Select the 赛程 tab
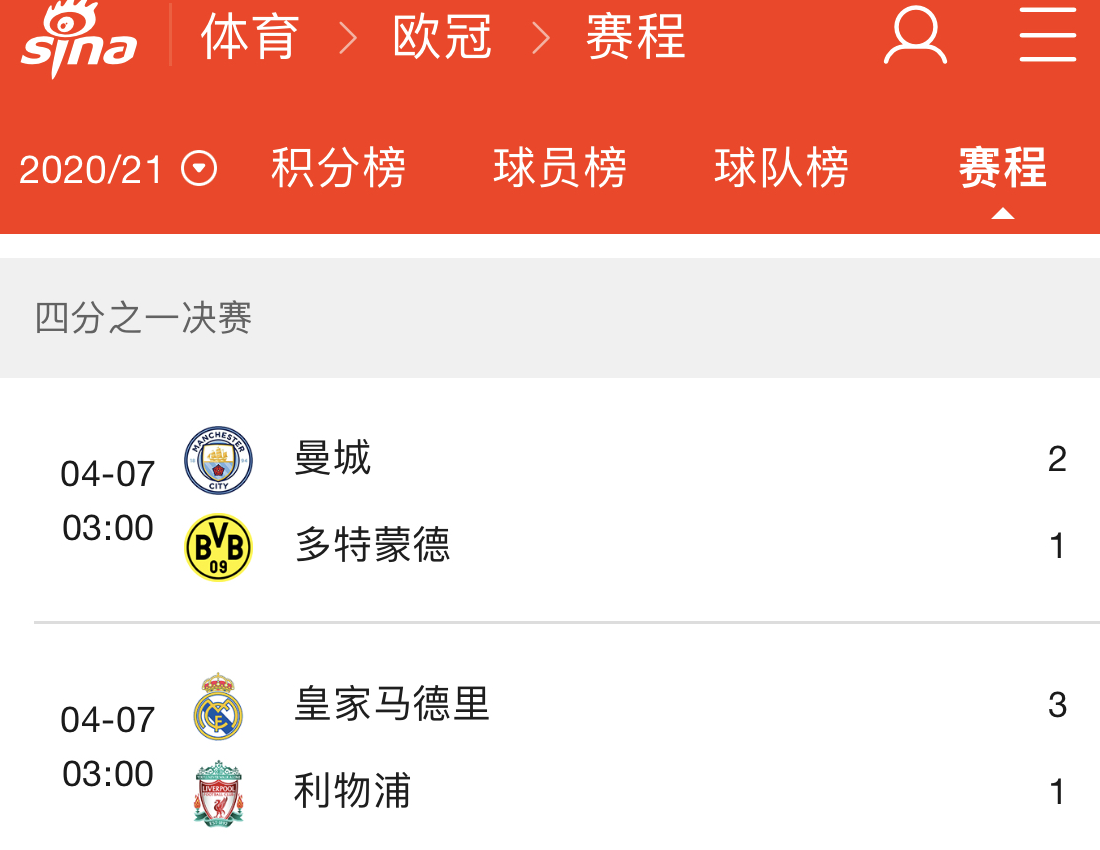This screenshot has height=850, width=1100. (x=1002, y=168)
